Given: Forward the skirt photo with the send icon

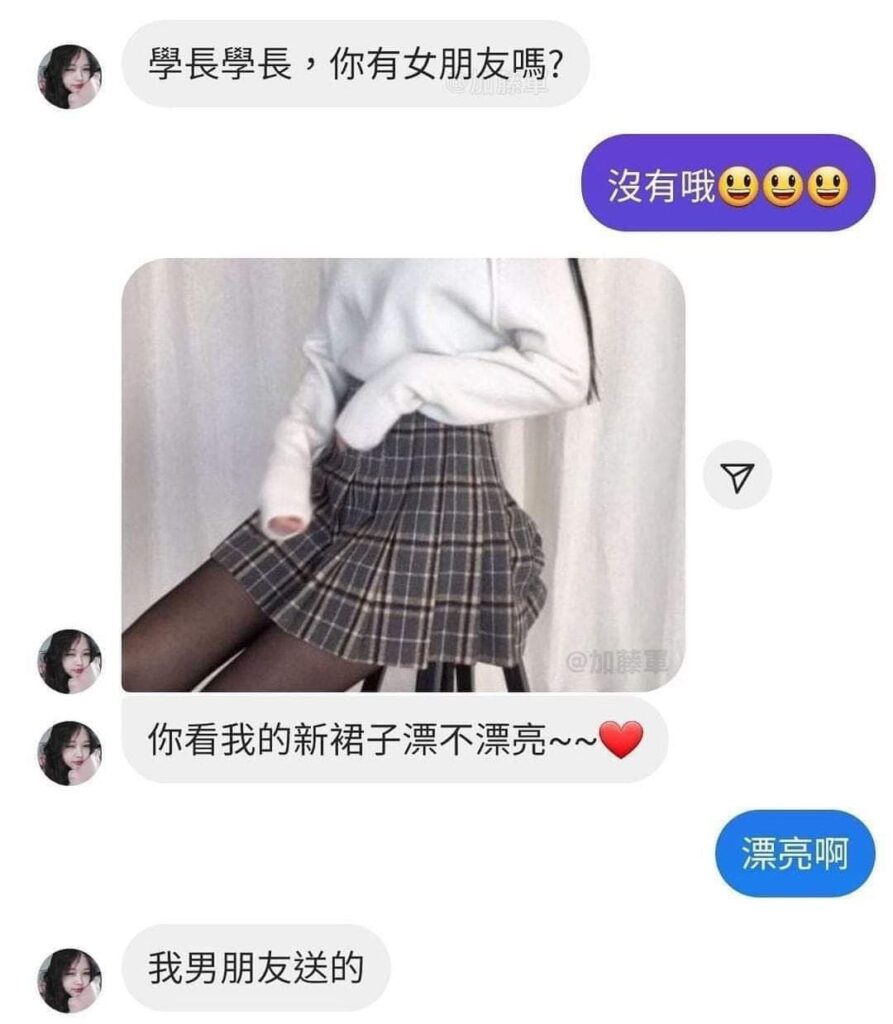Looking at the screenshot, I should pos(737,477).
